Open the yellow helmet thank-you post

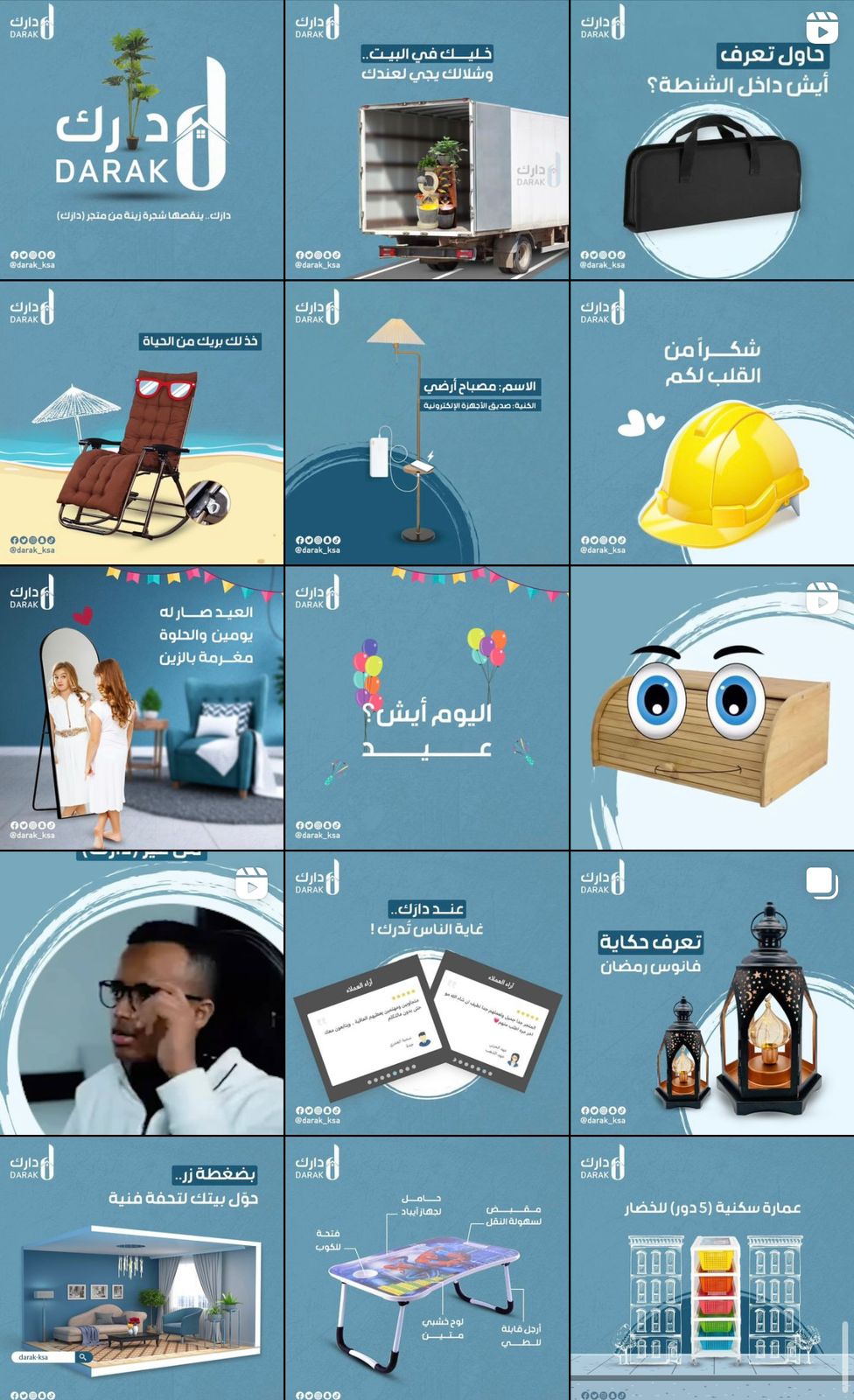712,423
